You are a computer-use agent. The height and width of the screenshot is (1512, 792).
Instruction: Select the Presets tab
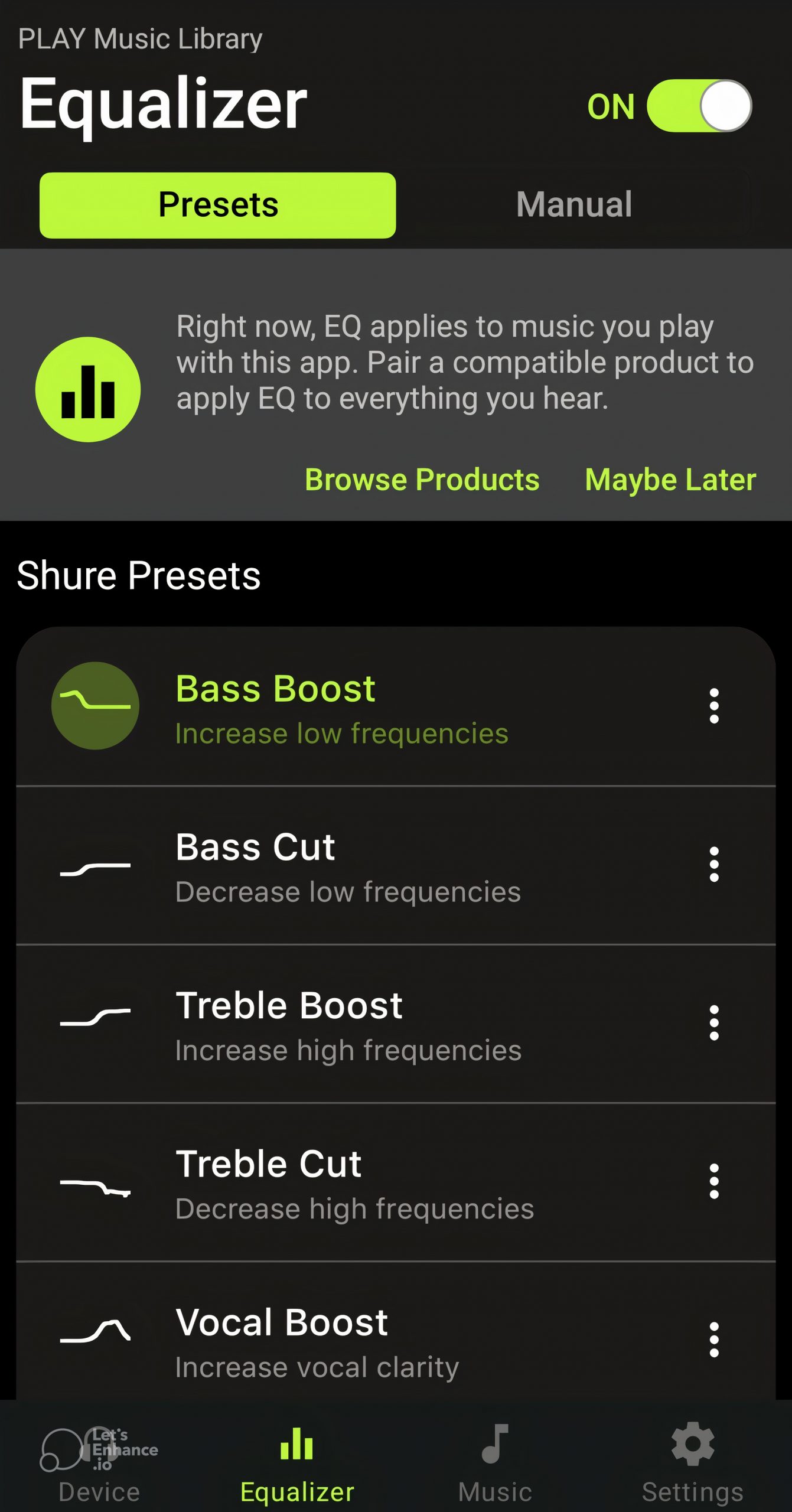click(218, 205)
